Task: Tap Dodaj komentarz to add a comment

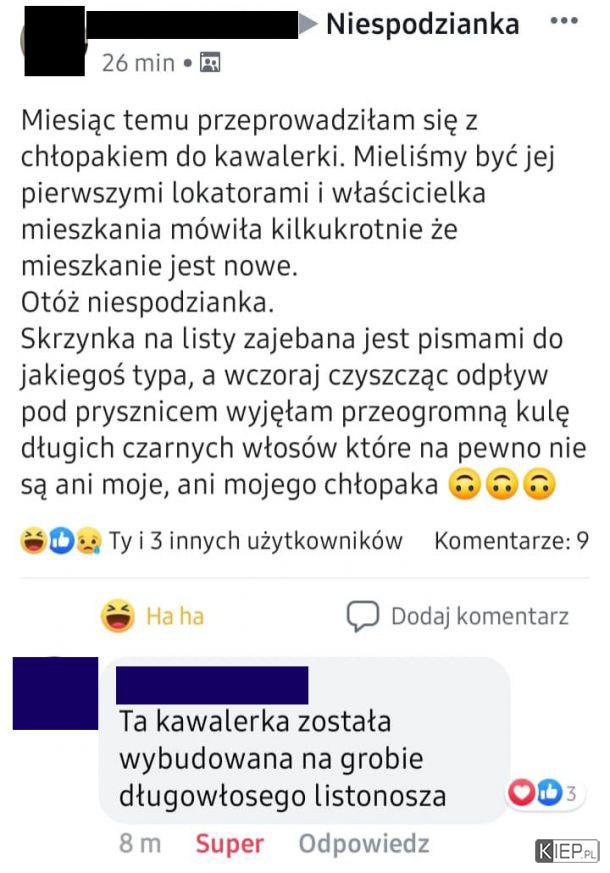Action: (x=458, y=616)
